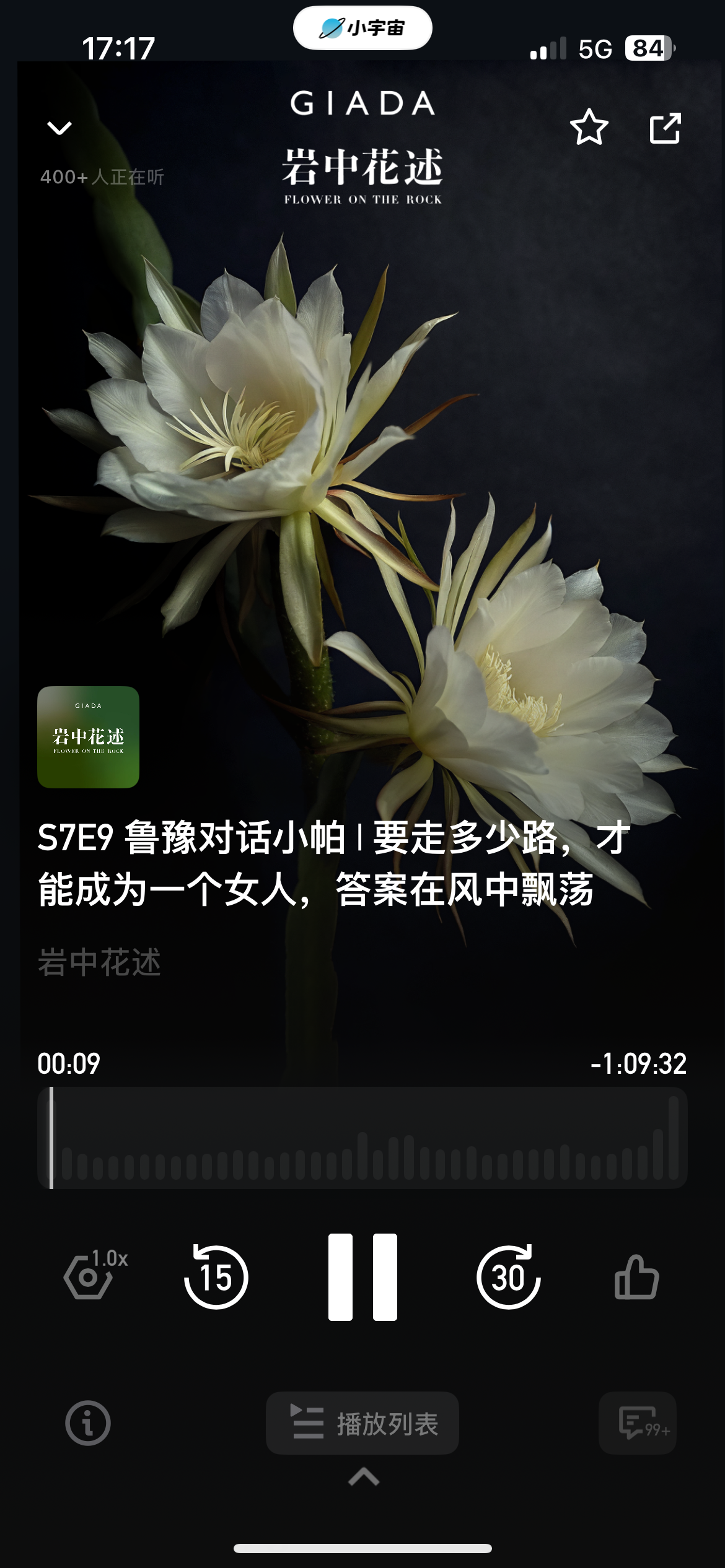Expand the panel with the up chevron

click(364, 1476)
